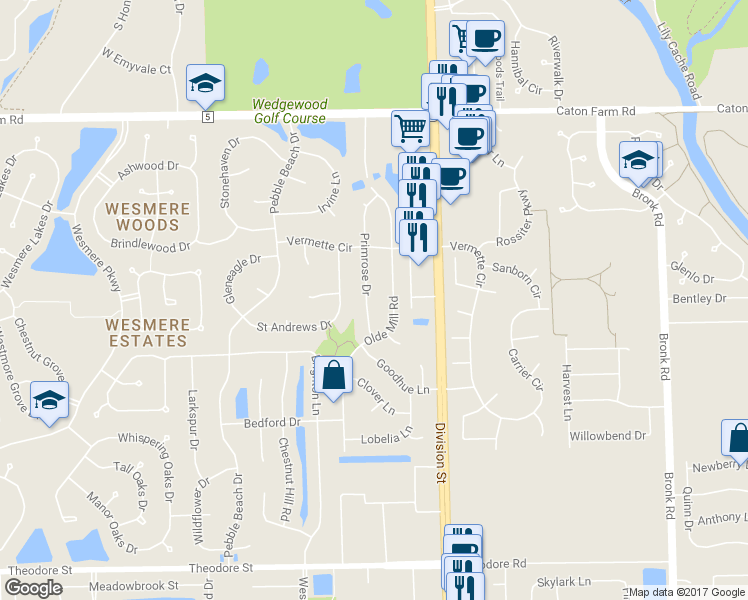This screenshot has width=748, height=600.
Task: Select the topmost cafe marker near Hannibal Cir
Action: [x=486, y=39]
